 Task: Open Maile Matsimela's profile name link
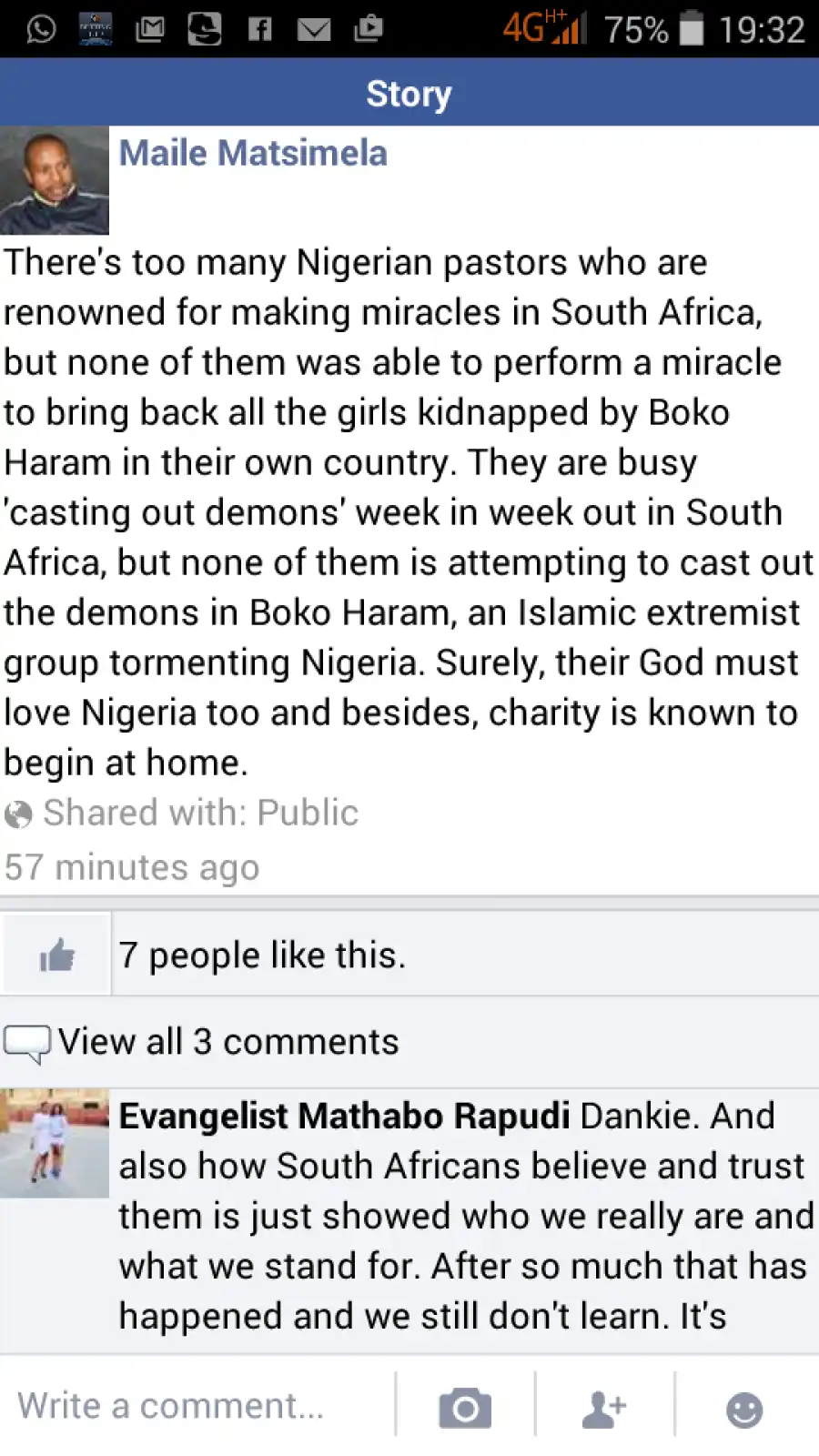coord(253,153)
